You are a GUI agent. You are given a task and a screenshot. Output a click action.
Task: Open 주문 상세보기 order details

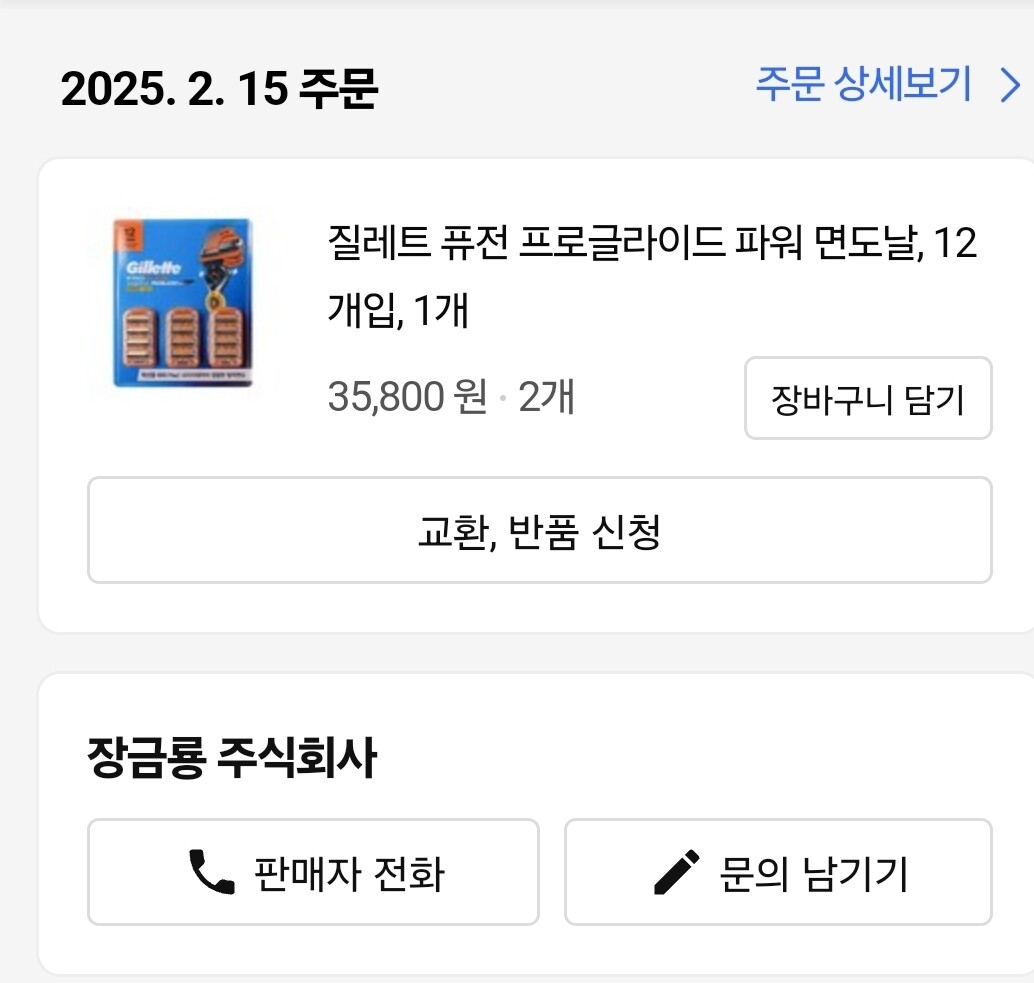point(886,87)
